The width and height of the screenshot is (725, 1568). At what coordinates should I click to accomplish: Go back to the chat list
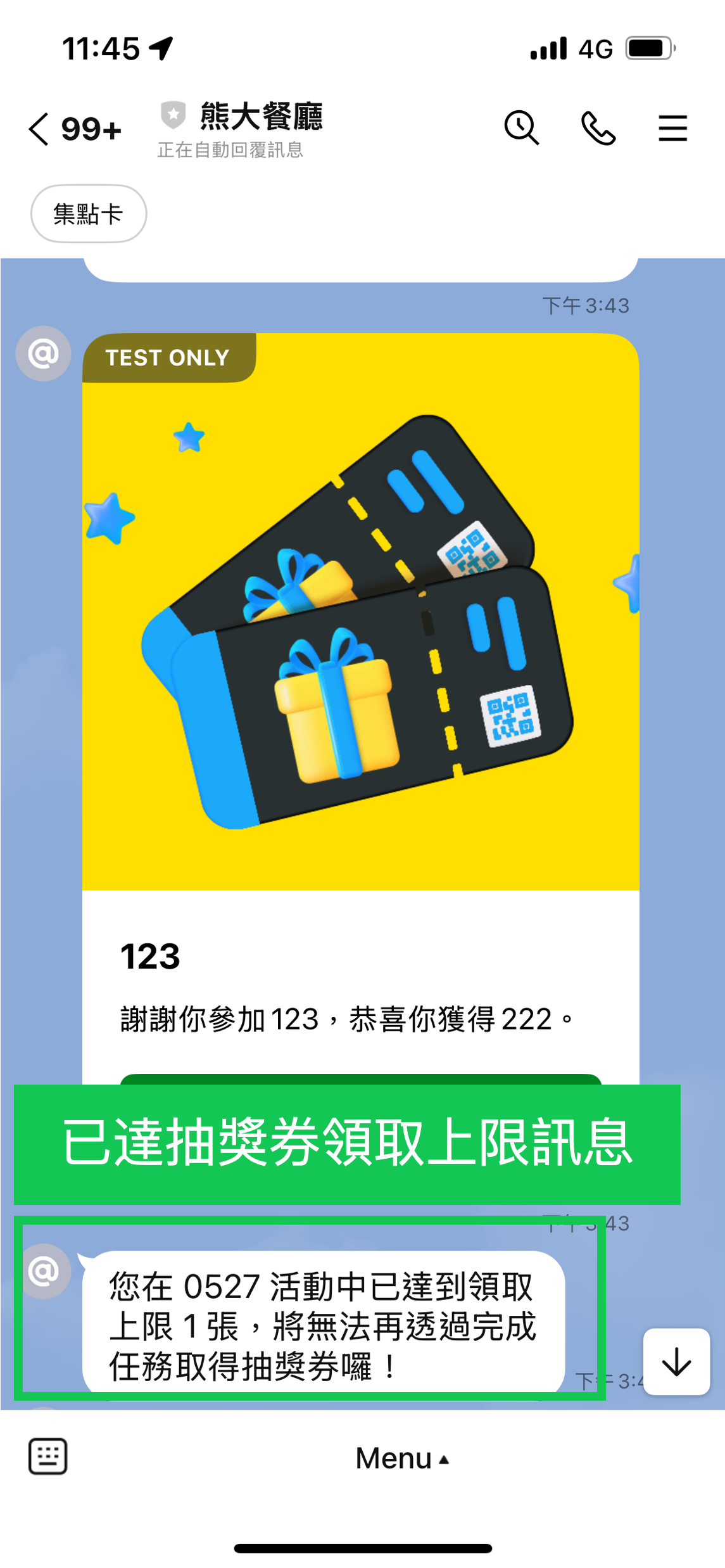(39, 129)
